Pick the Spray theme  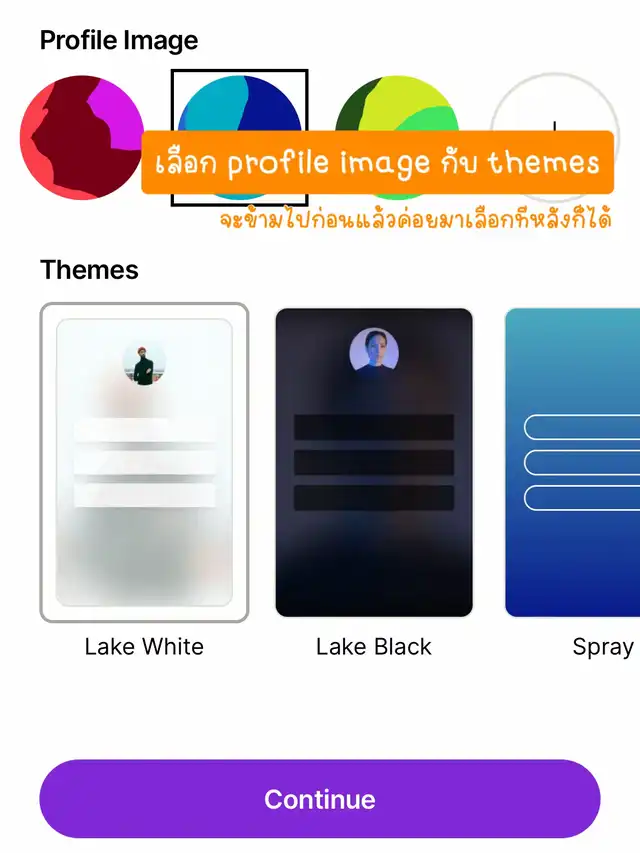(573, 462)
